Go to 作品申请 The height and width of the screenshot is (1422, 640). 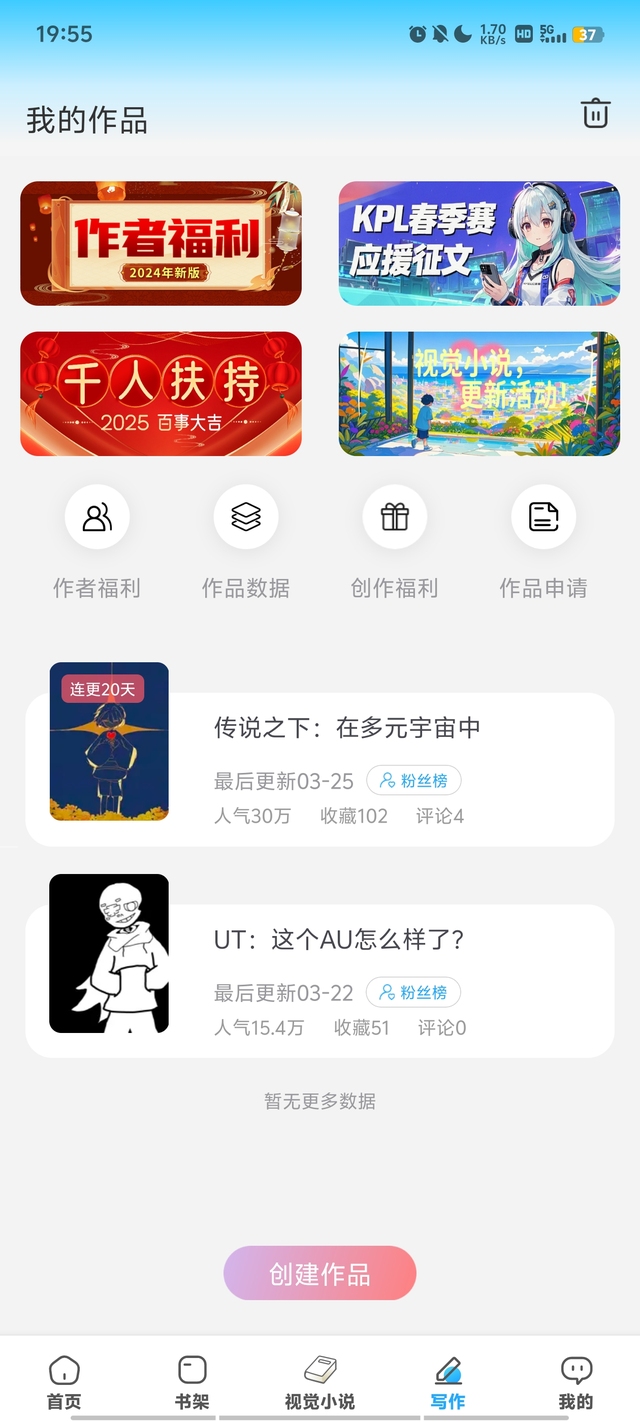point(544,517)
